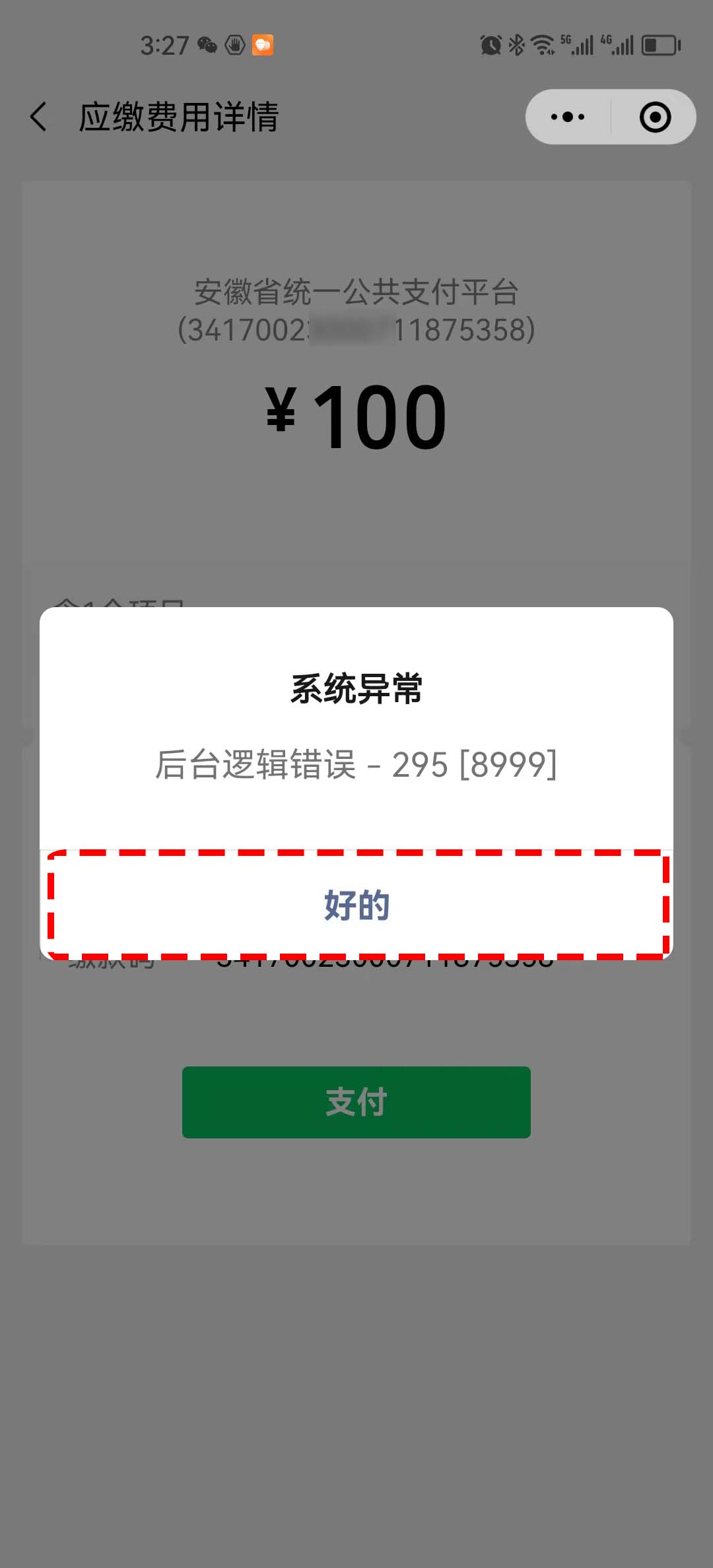
Task: Dismiss the error dialog with 好的
Action: 356,905
